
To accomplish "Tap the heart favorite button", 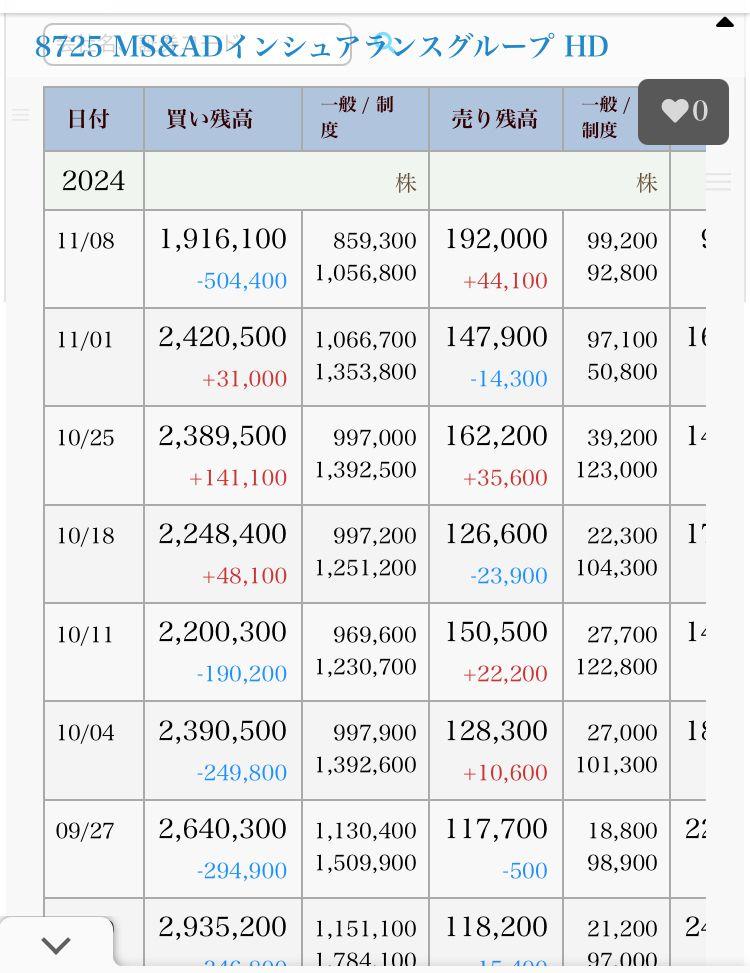I will click(683, 111).
